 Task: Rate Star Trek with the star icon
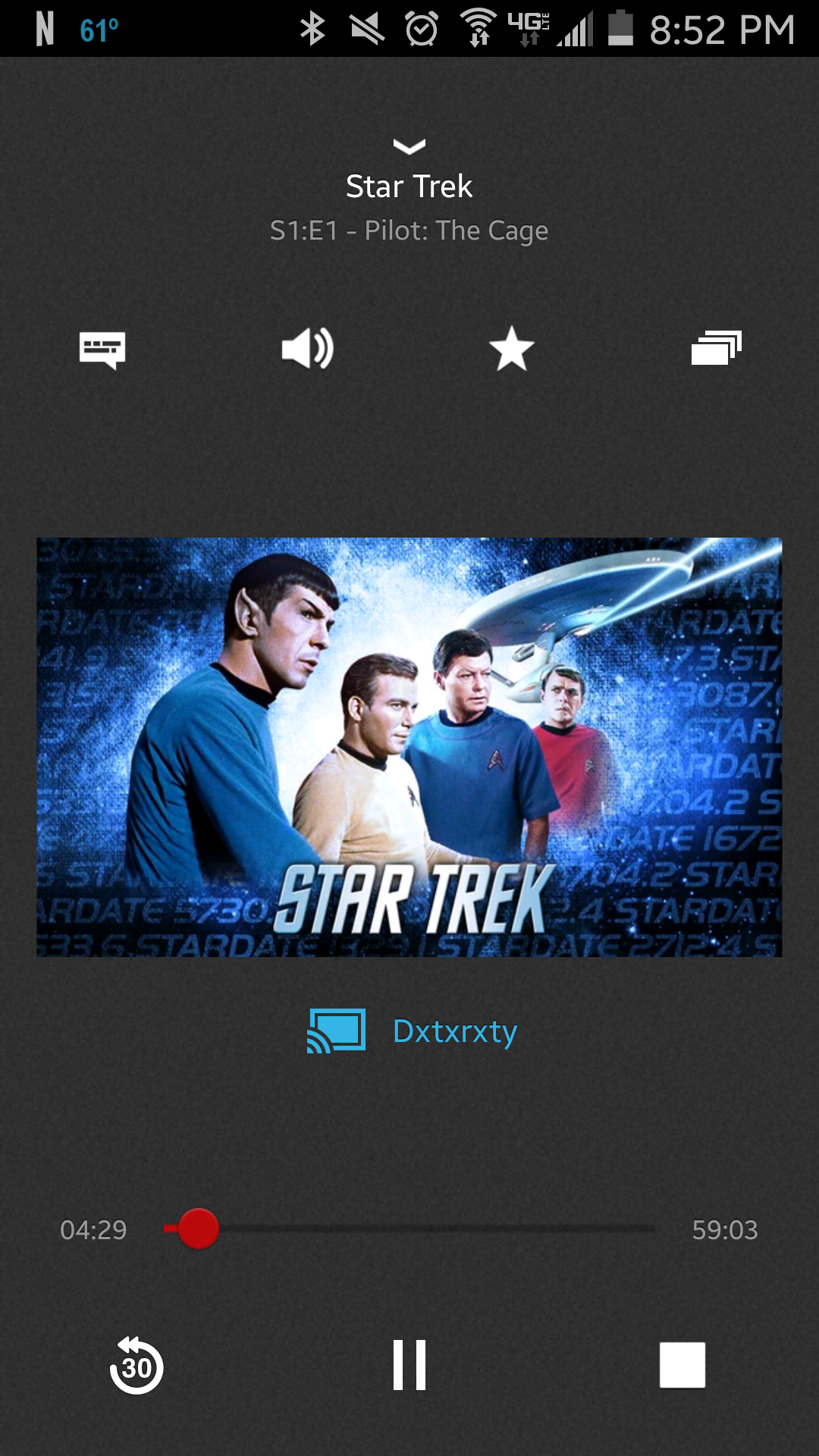point(512,350)
